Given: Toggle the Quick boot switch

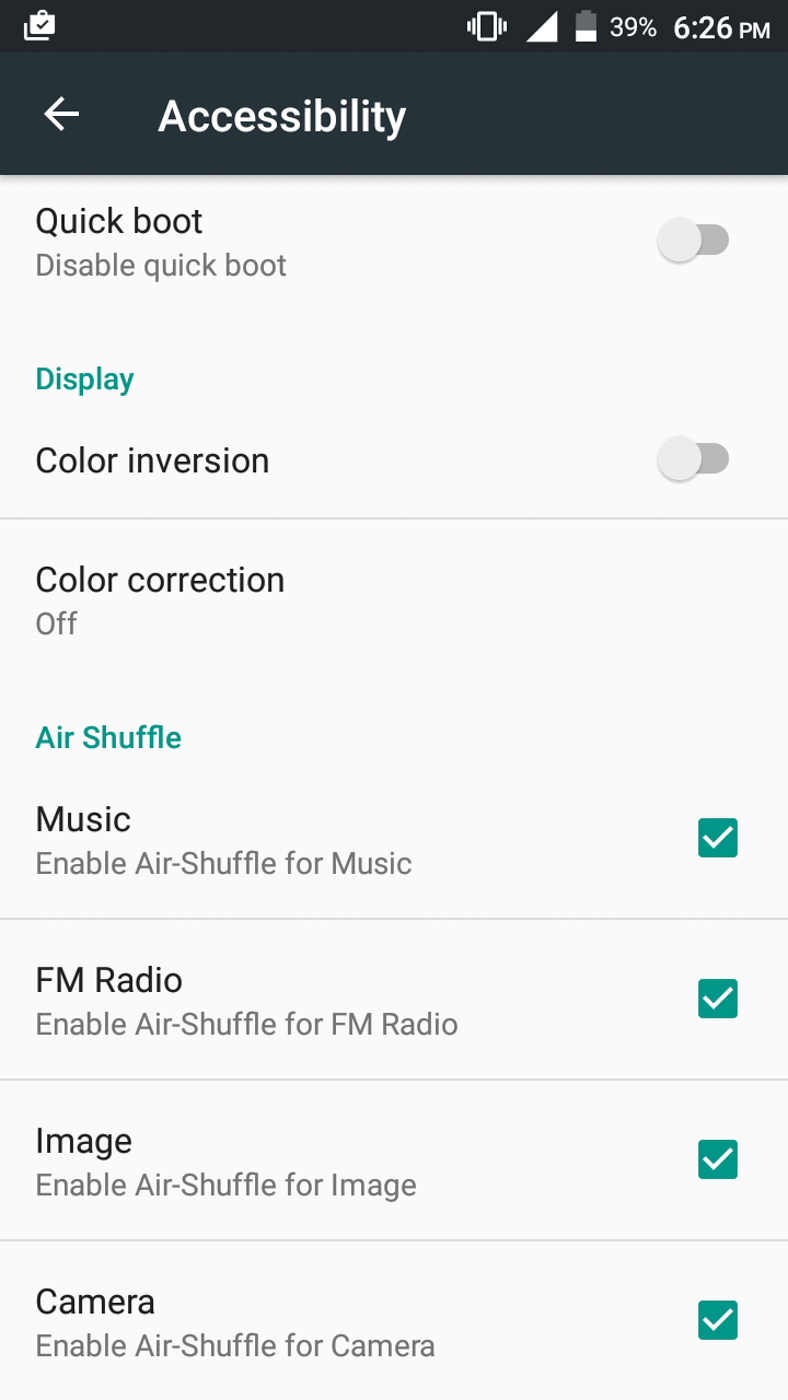Looking at the screenshot, I should (693, 241).
